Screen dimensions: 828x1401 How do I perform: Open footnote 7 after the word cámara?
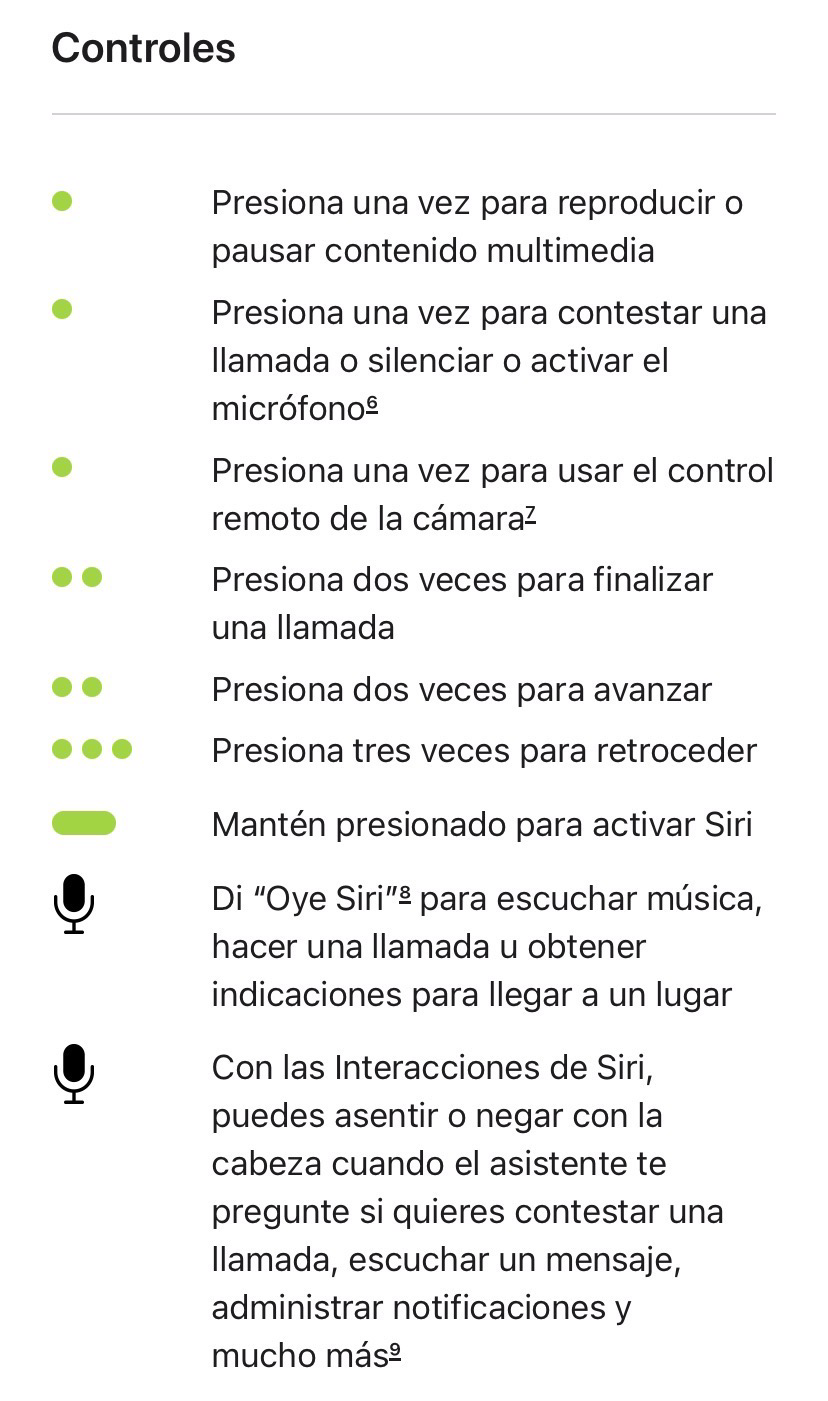531,515
